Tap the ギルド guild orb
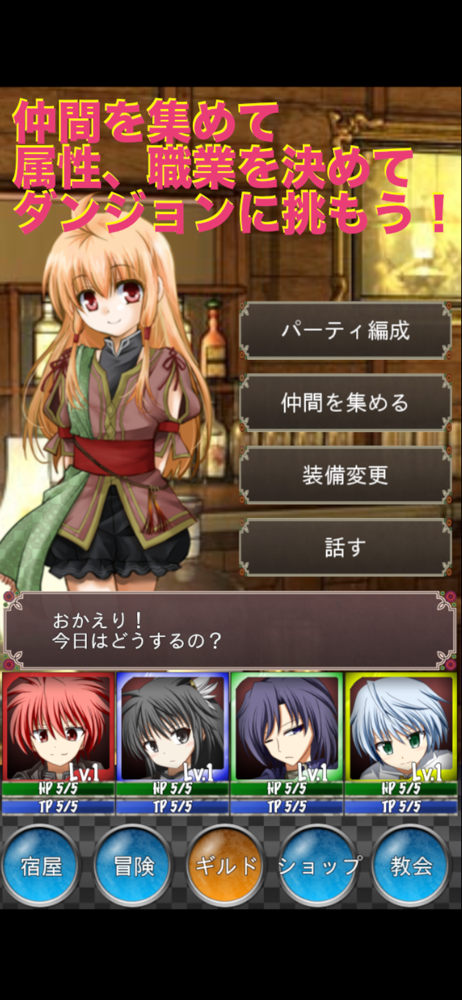Image resolution: width=462 pixels, height=1000 pixels. [x=226, y=865]
